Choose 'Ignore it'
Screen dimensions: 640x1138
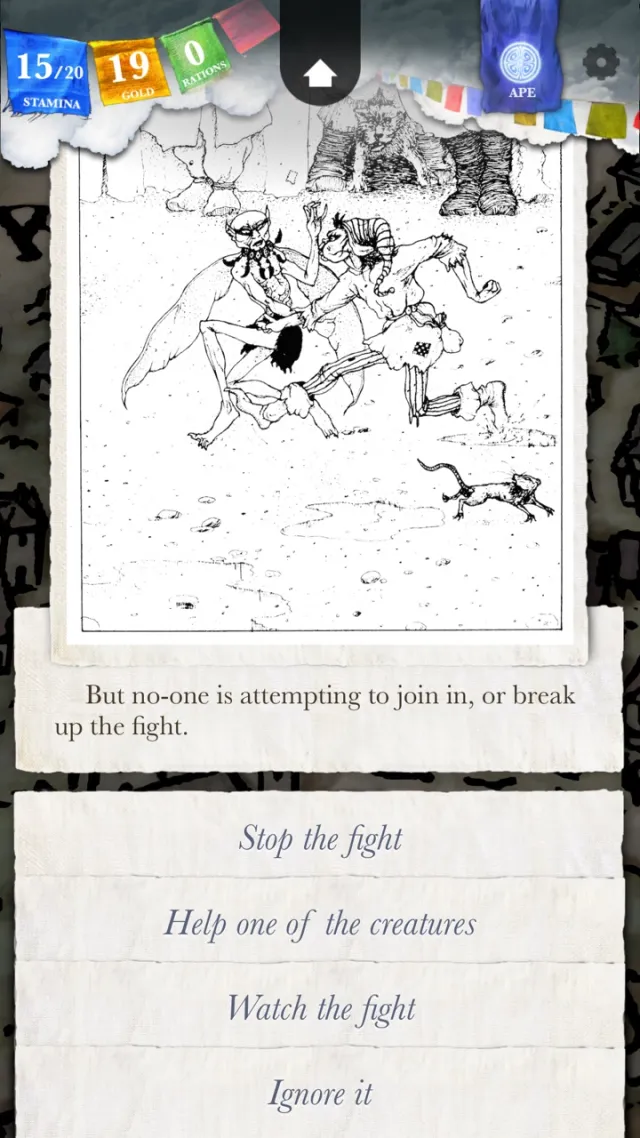320,1093
